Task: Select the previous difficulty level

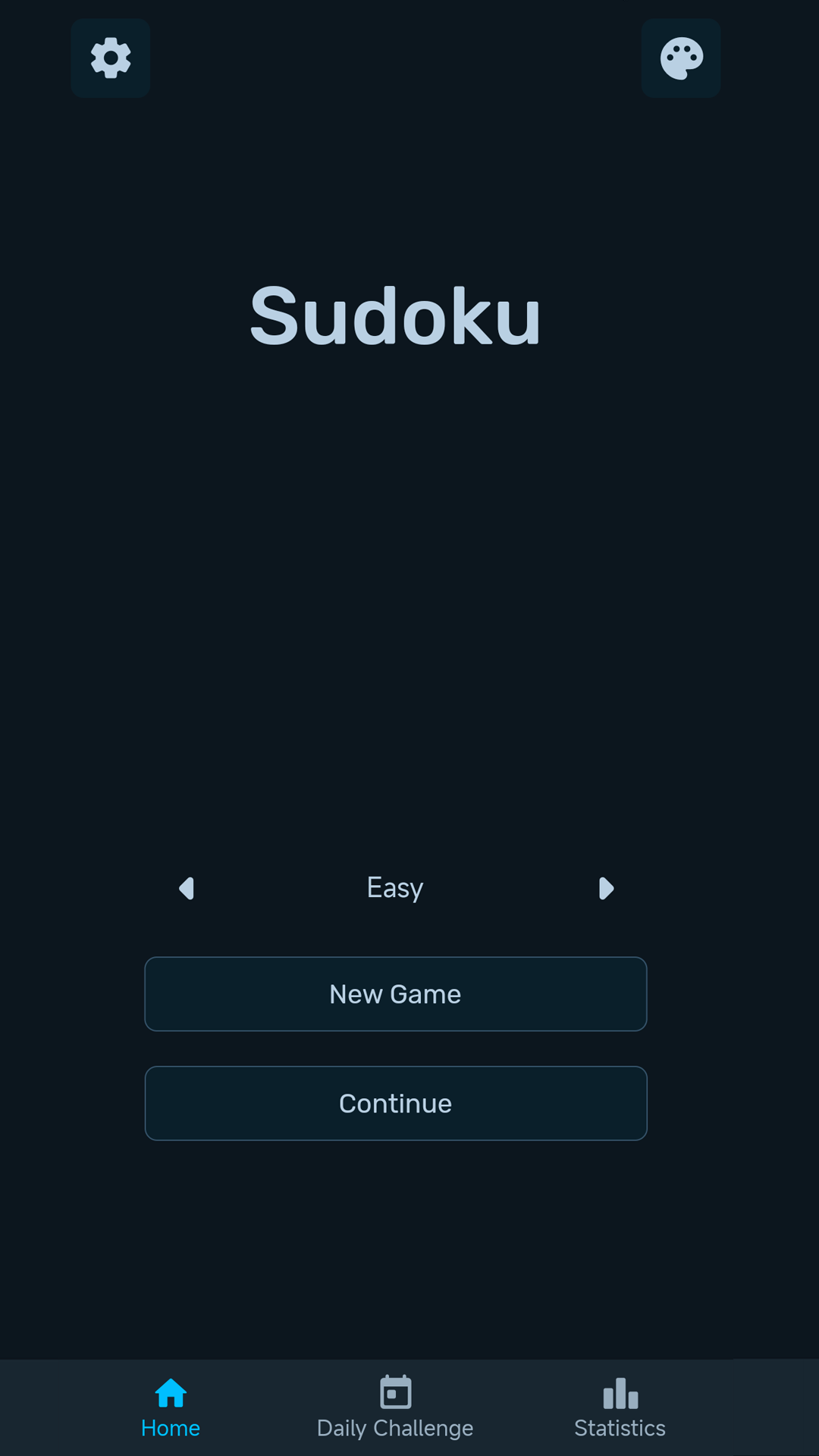Action: click(187, 888)
